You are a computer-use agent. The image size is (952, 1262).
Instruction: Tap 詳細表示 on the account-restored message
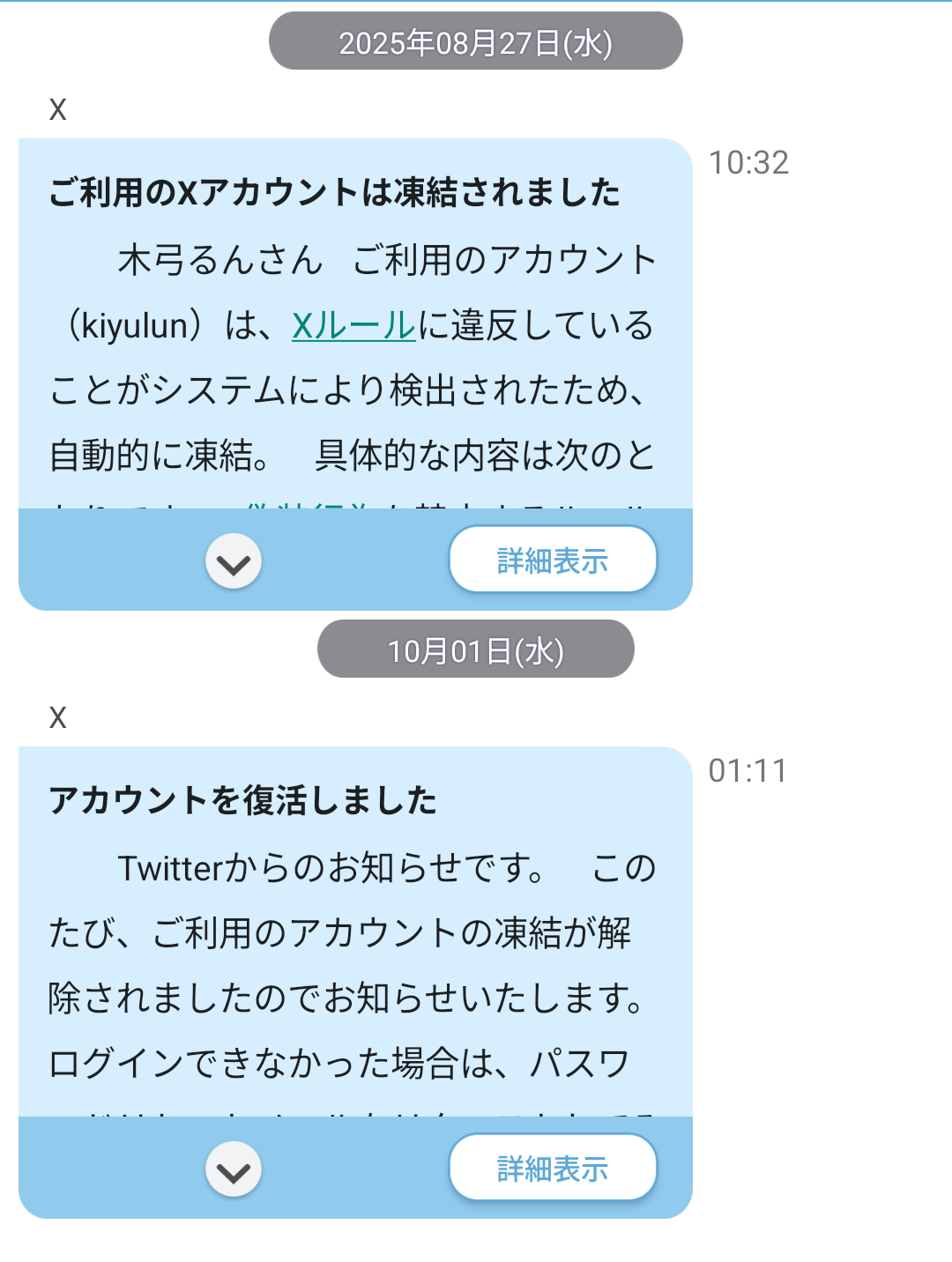coord(553,1169)
